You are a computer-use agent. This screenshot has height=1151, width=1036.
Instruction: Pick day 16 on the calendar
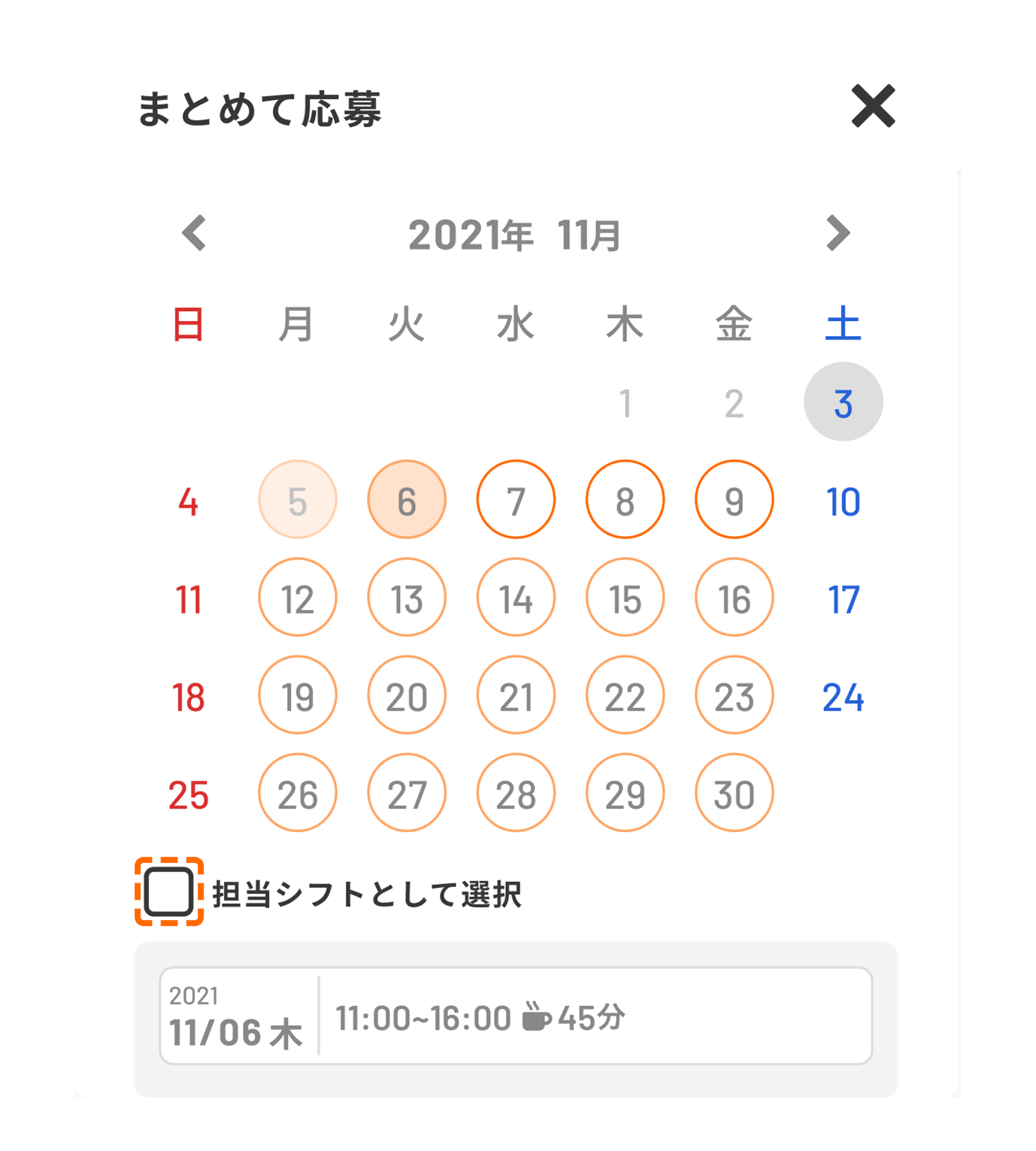[734, 598]
